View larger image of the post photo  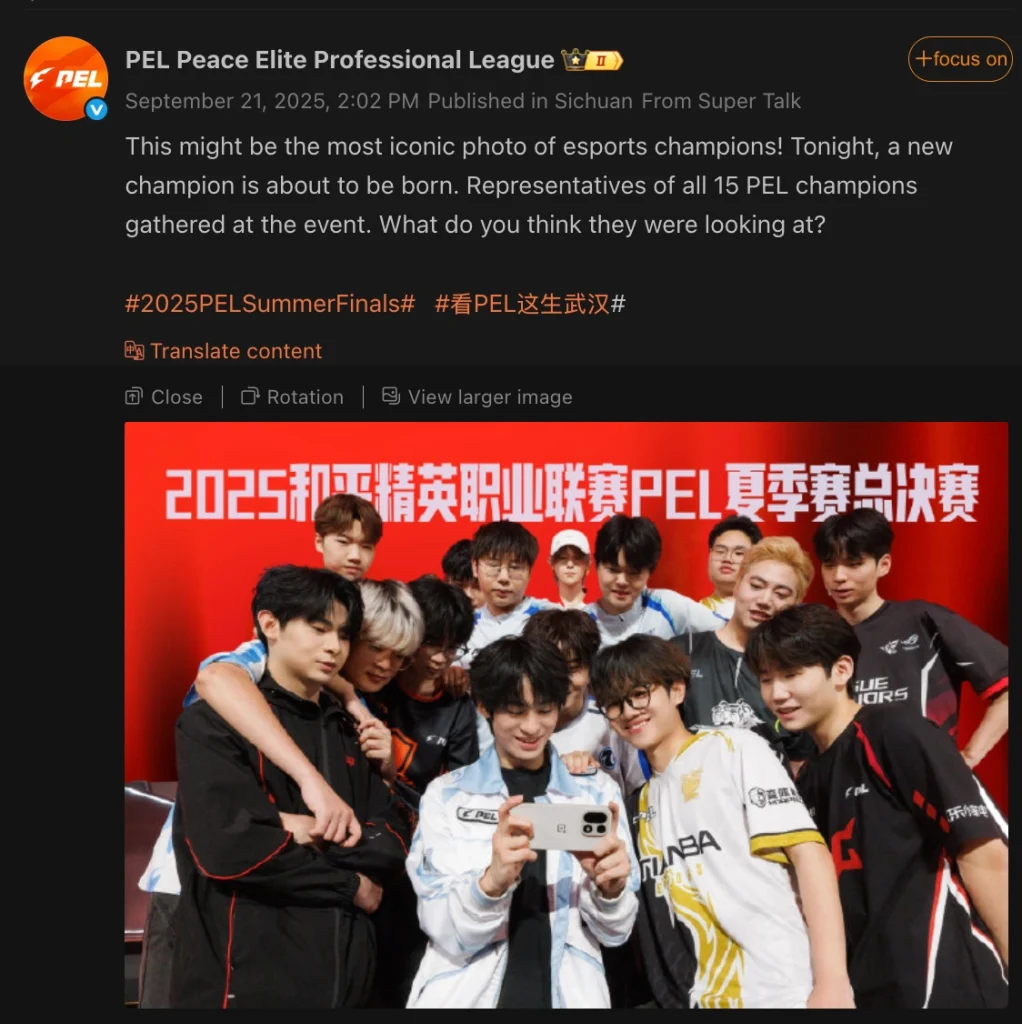pyautogui.click(x=477, y=397)
